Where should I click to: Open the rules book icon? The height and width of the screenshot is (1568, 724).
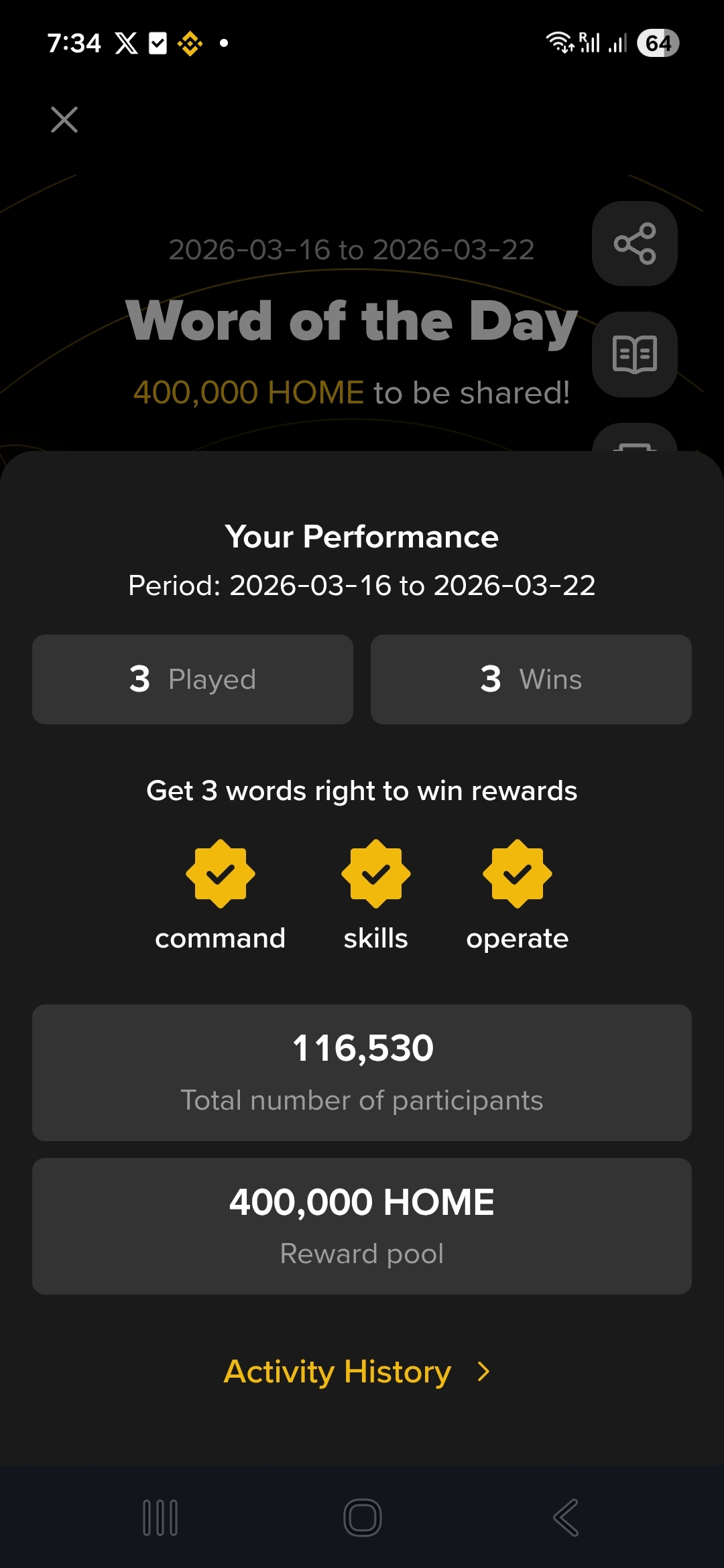(x=634, y=354)
